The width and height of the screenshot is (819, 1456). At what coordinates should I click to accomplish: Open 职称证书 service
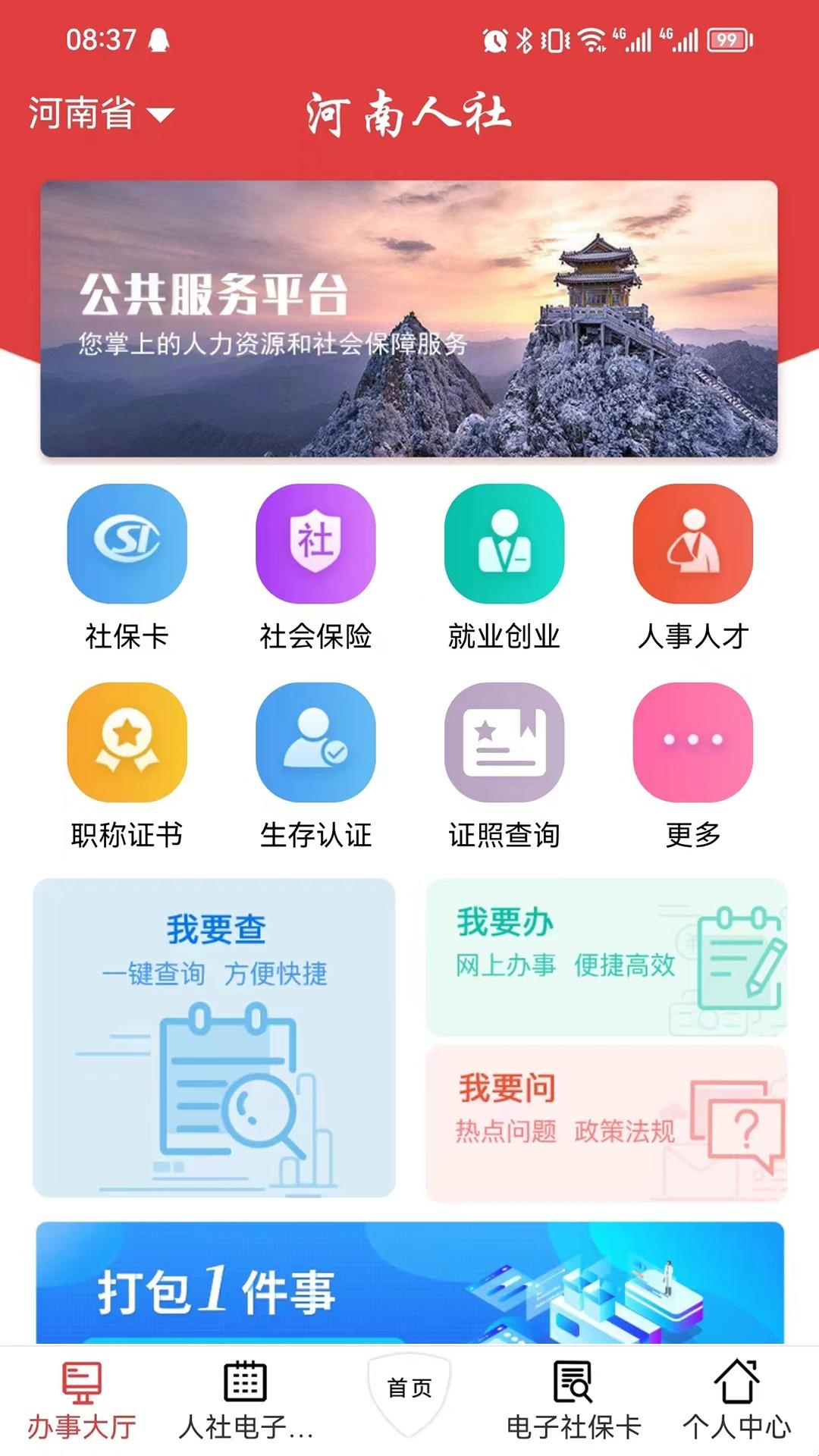[127, 766]
